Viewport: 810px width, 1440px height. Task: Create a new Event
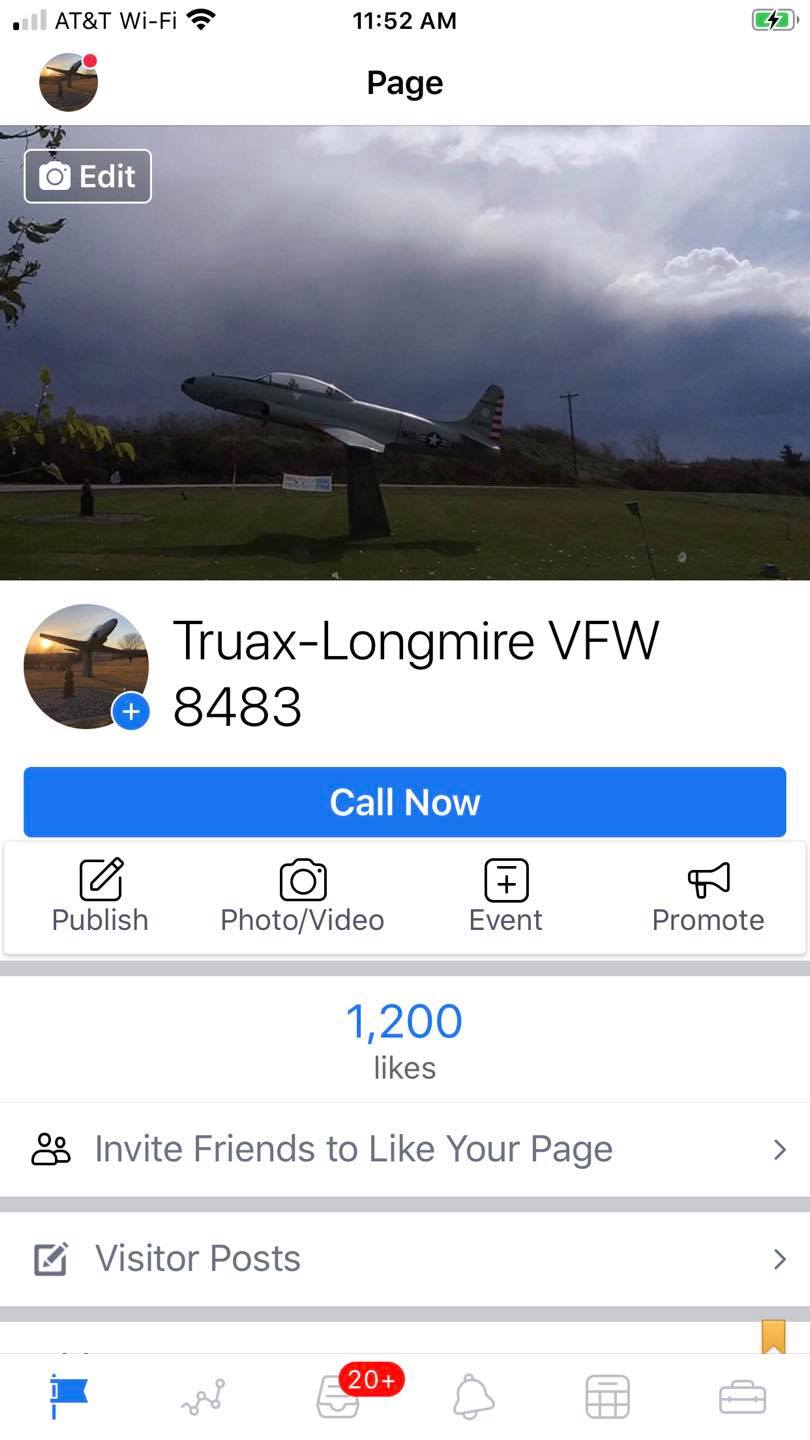point(506,897)
